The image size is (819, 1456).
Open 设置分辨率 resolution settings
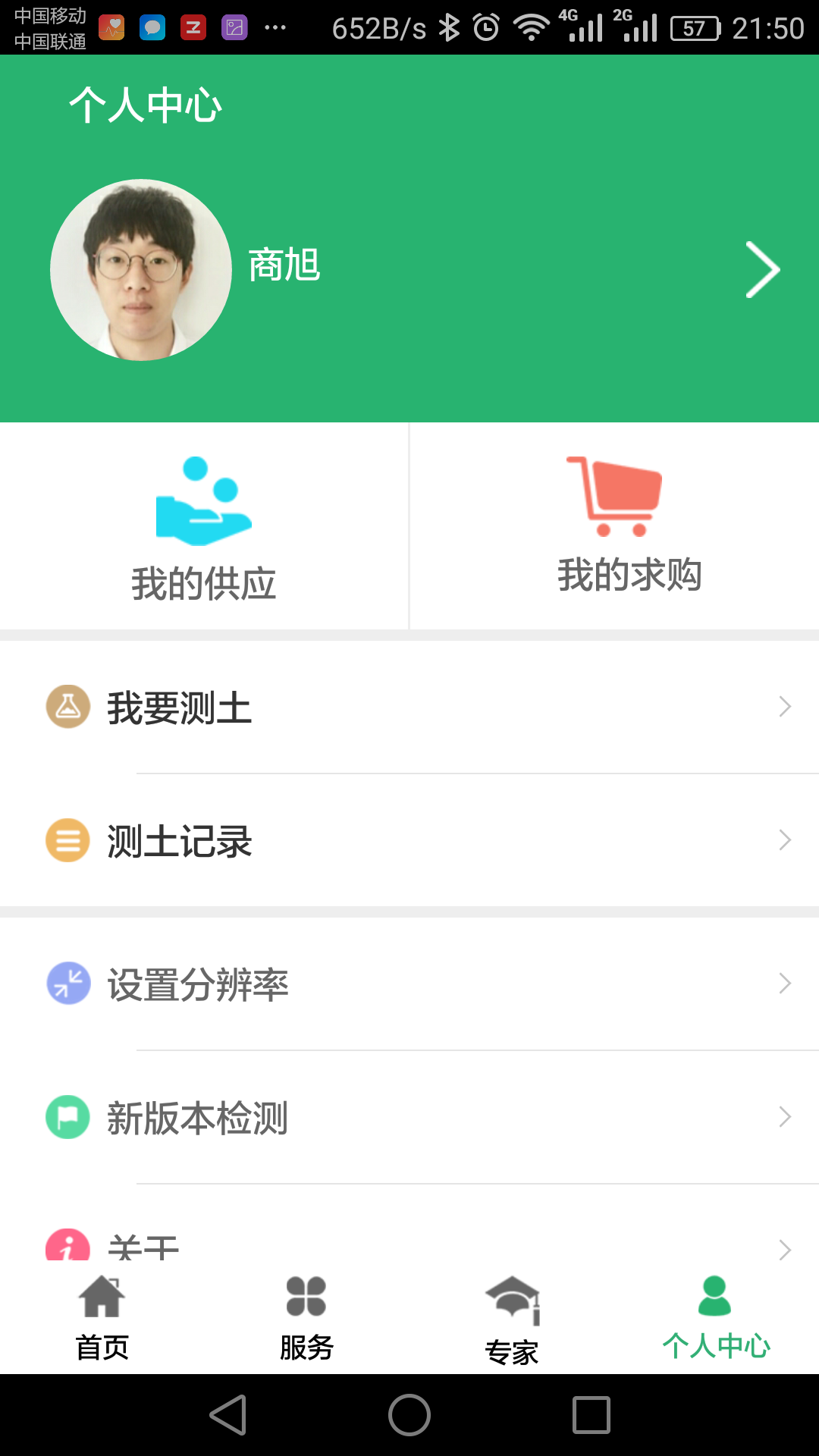[409, 984]
